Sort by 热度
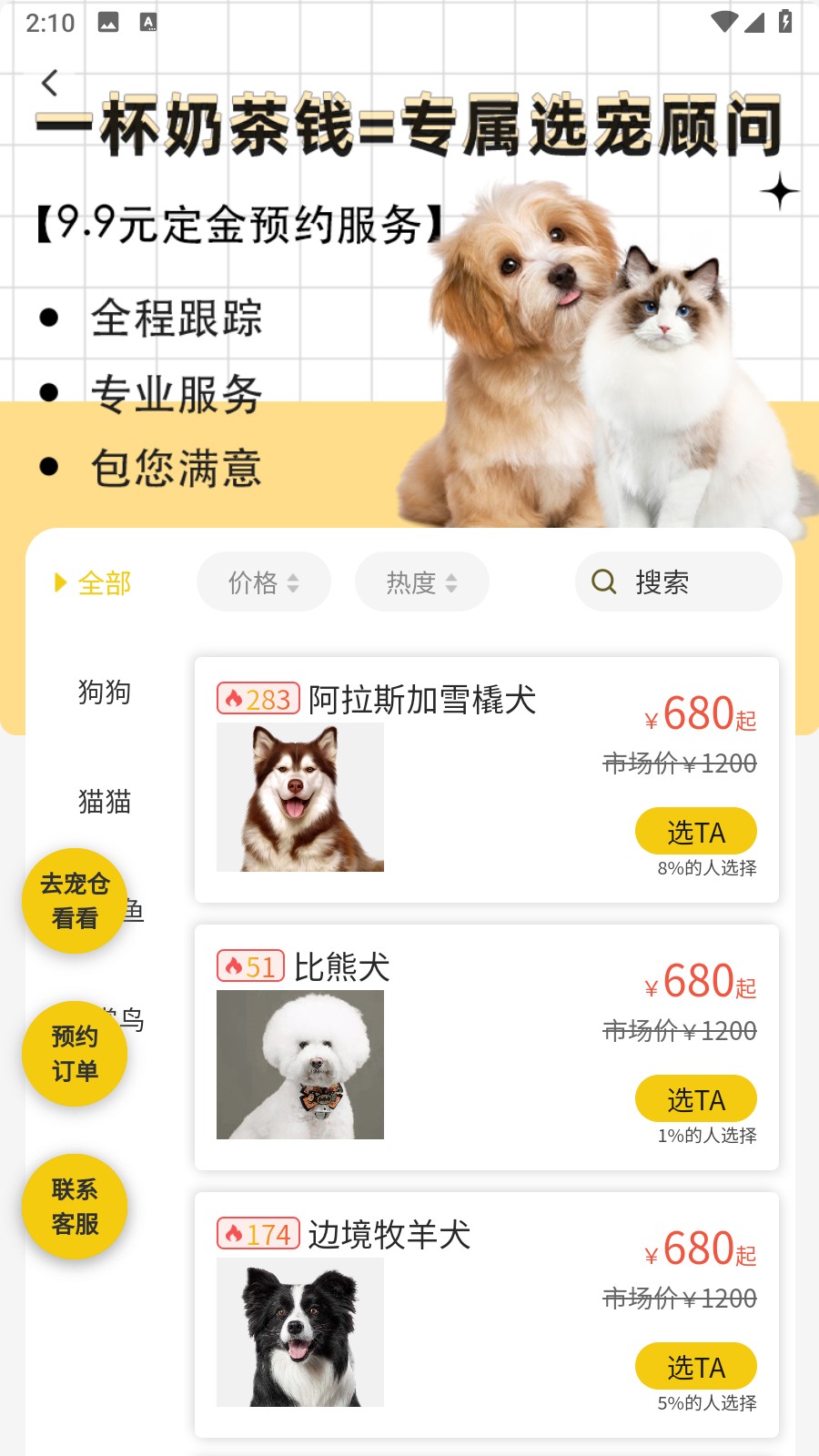The image size is (819, 1456). click(x=421, y=582)
